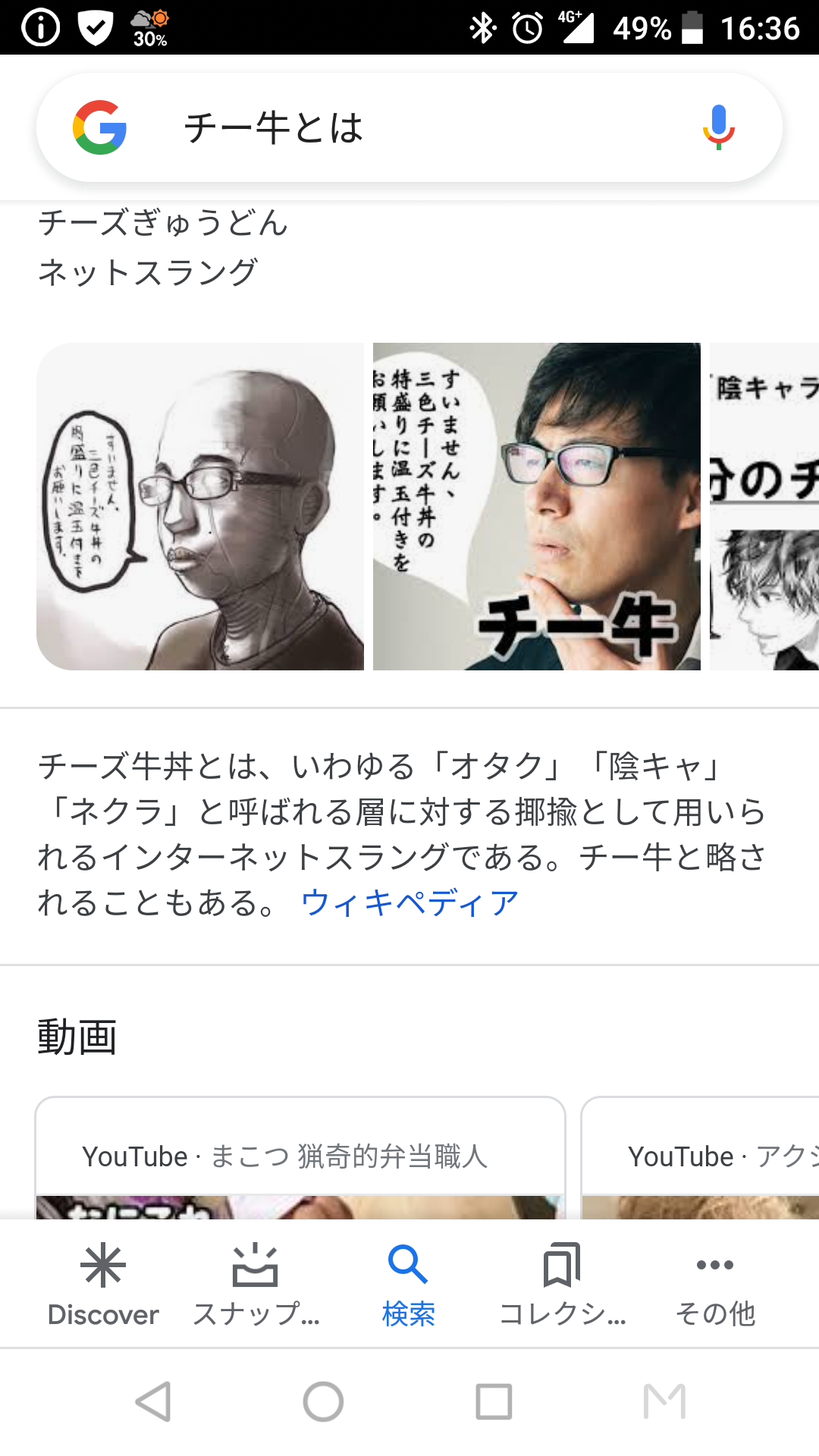The height and width of the screenshot is (1456, 819).
Task: Open the second YouTube video card starting アク
Action: click(700, 1158)
